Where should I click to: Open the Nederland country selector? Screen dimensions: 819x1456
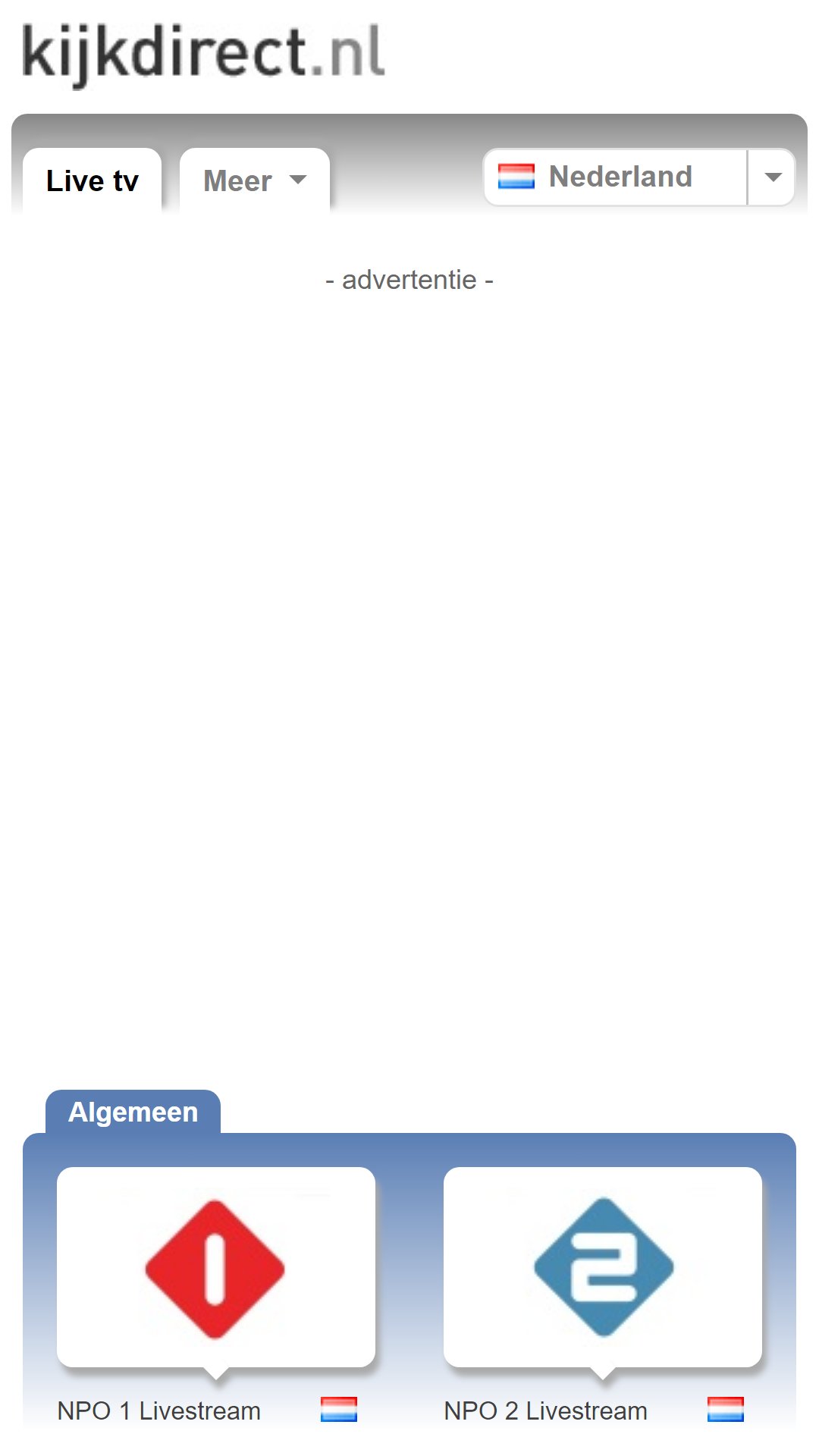[x=639, y=177]
